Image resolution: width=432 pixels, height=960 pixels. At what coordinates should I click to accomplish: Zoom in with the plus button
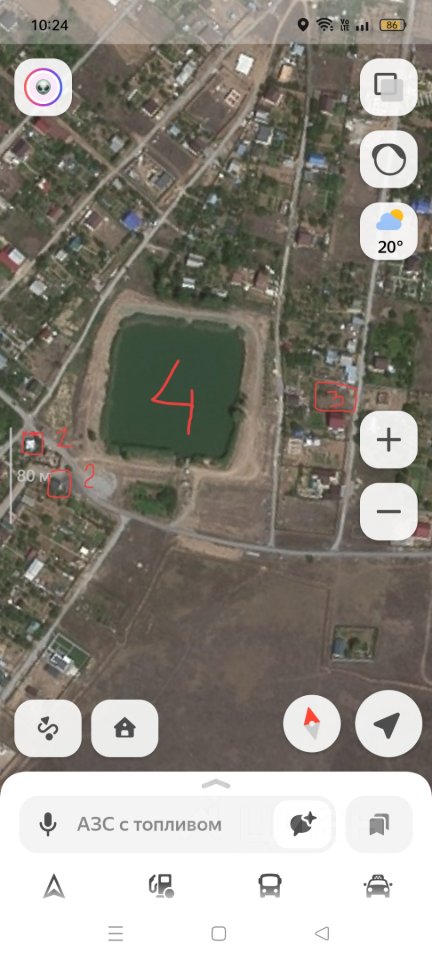389,440
